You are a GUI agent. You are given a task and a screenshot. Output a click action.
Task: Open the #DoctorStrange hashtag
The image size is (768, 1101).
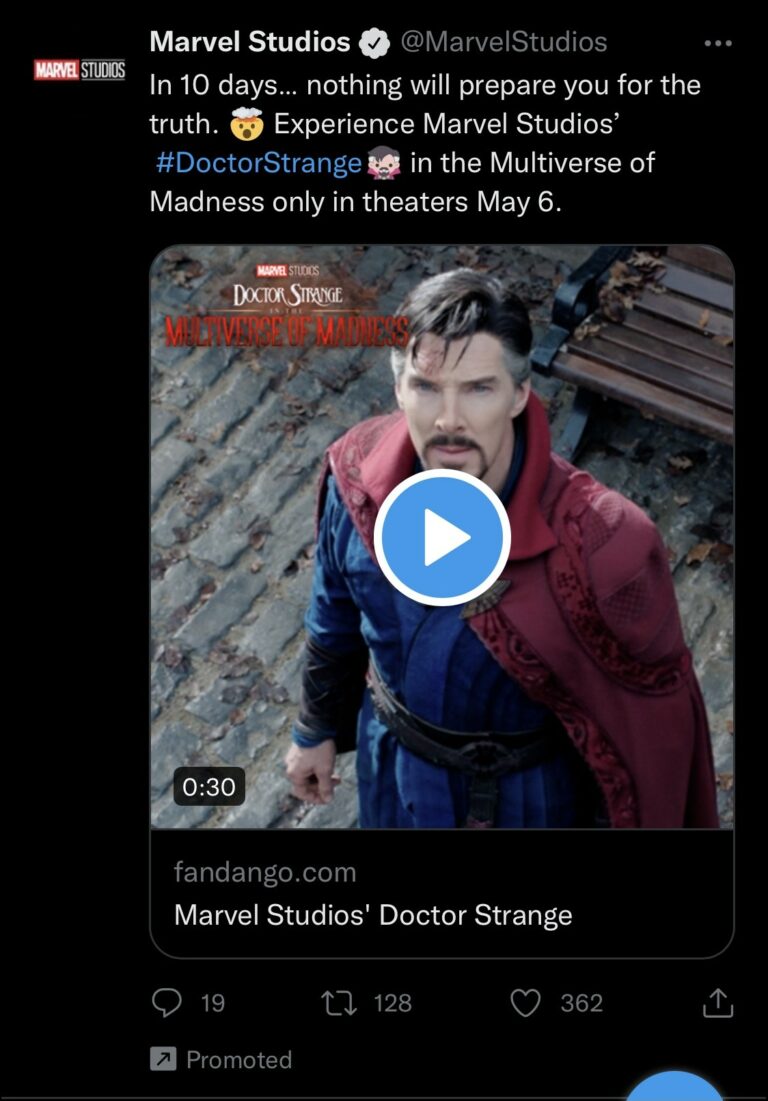click(258, 163)
